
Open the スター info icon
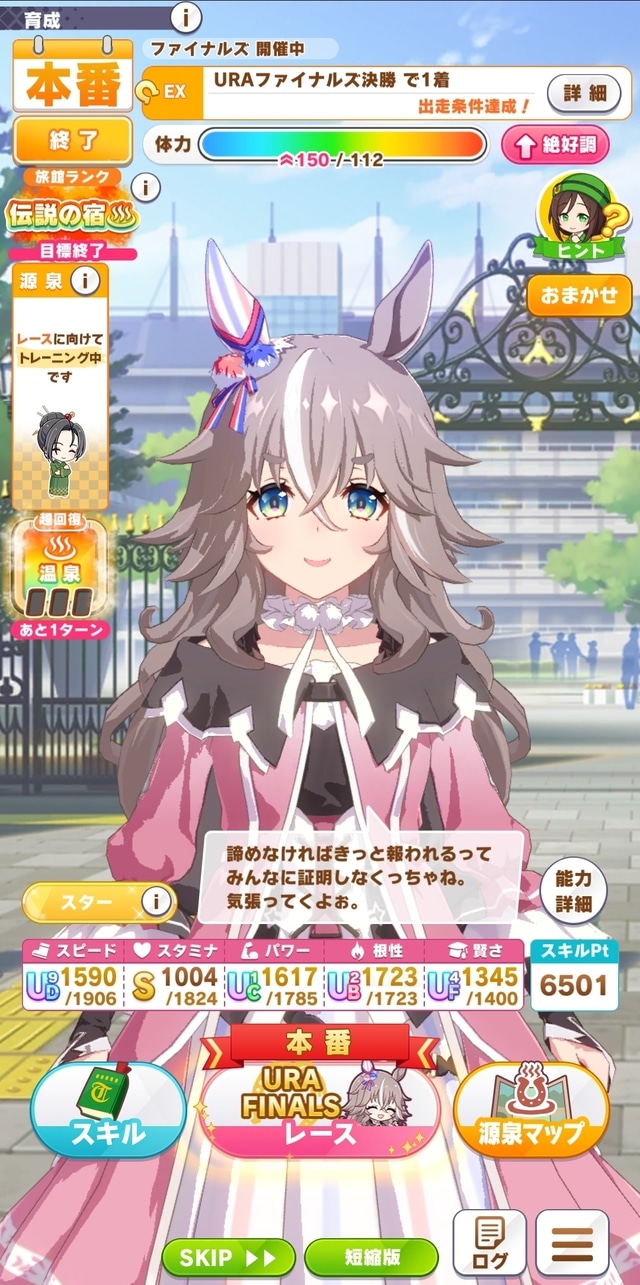(x=154, y=902)
